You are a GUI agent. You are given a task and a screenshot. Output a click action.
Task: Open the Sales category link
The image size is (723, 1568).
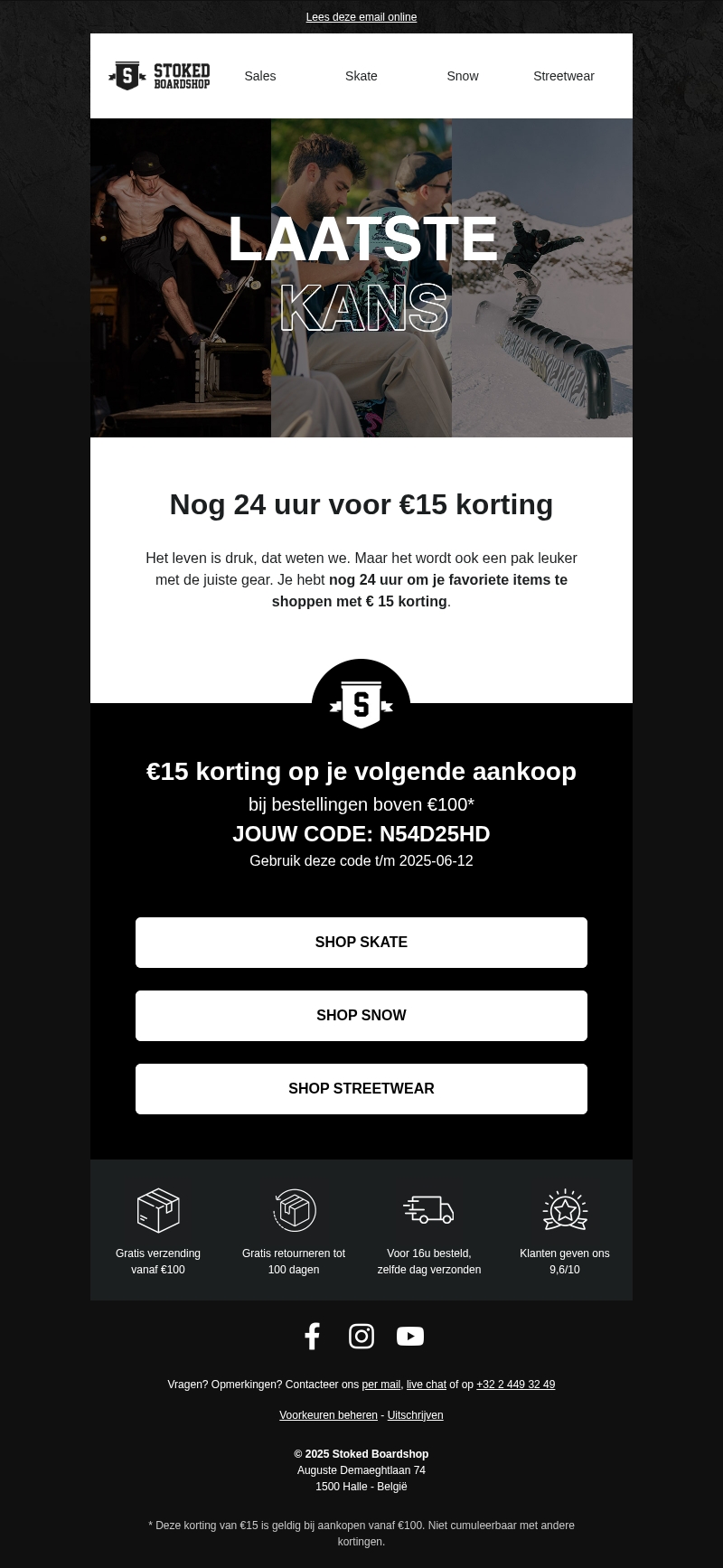click(260, 76)
